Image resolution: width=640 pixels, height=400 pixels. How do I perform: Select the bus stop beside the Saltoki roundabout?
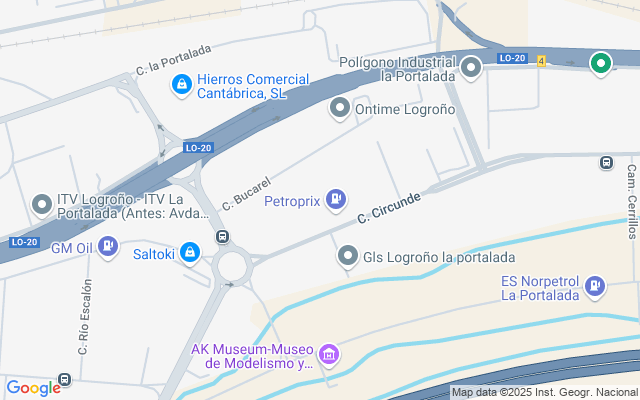[x=222, y=238]
